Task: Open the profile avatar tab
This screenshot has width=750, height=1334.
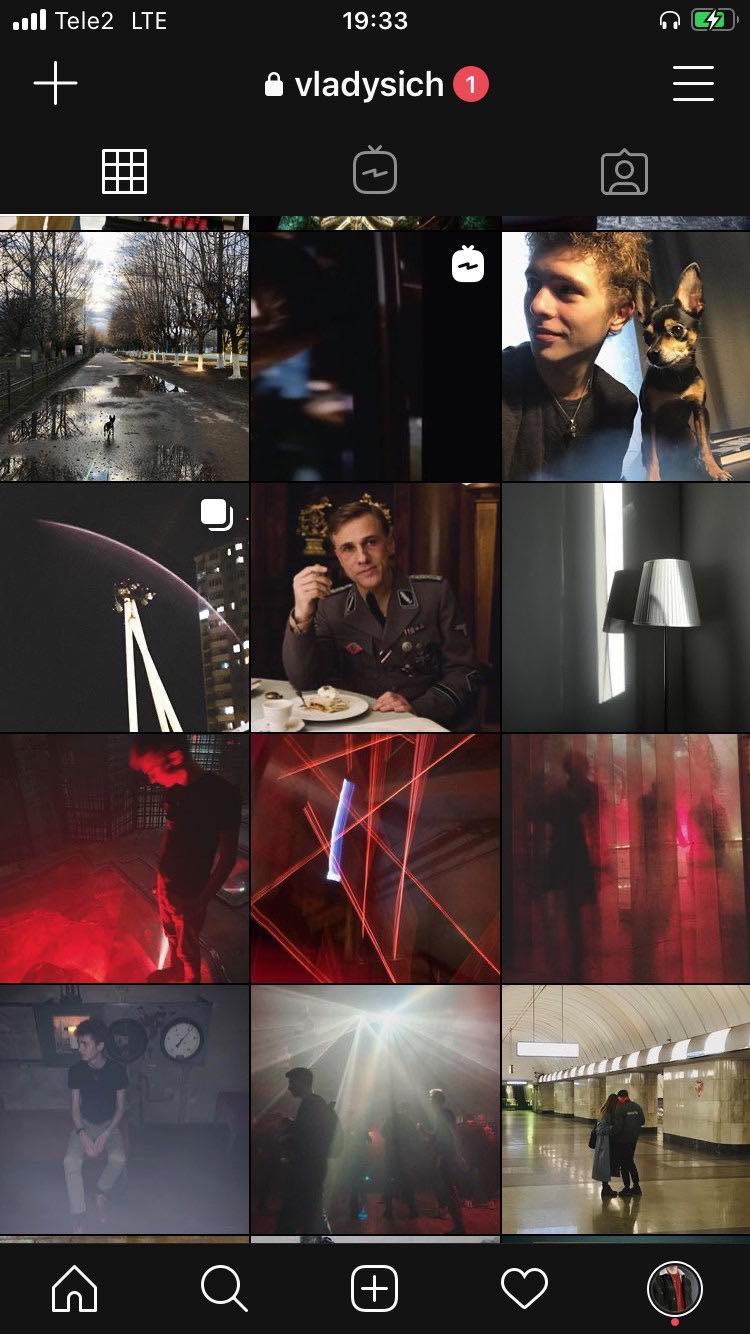Action: coord(675,1289)
